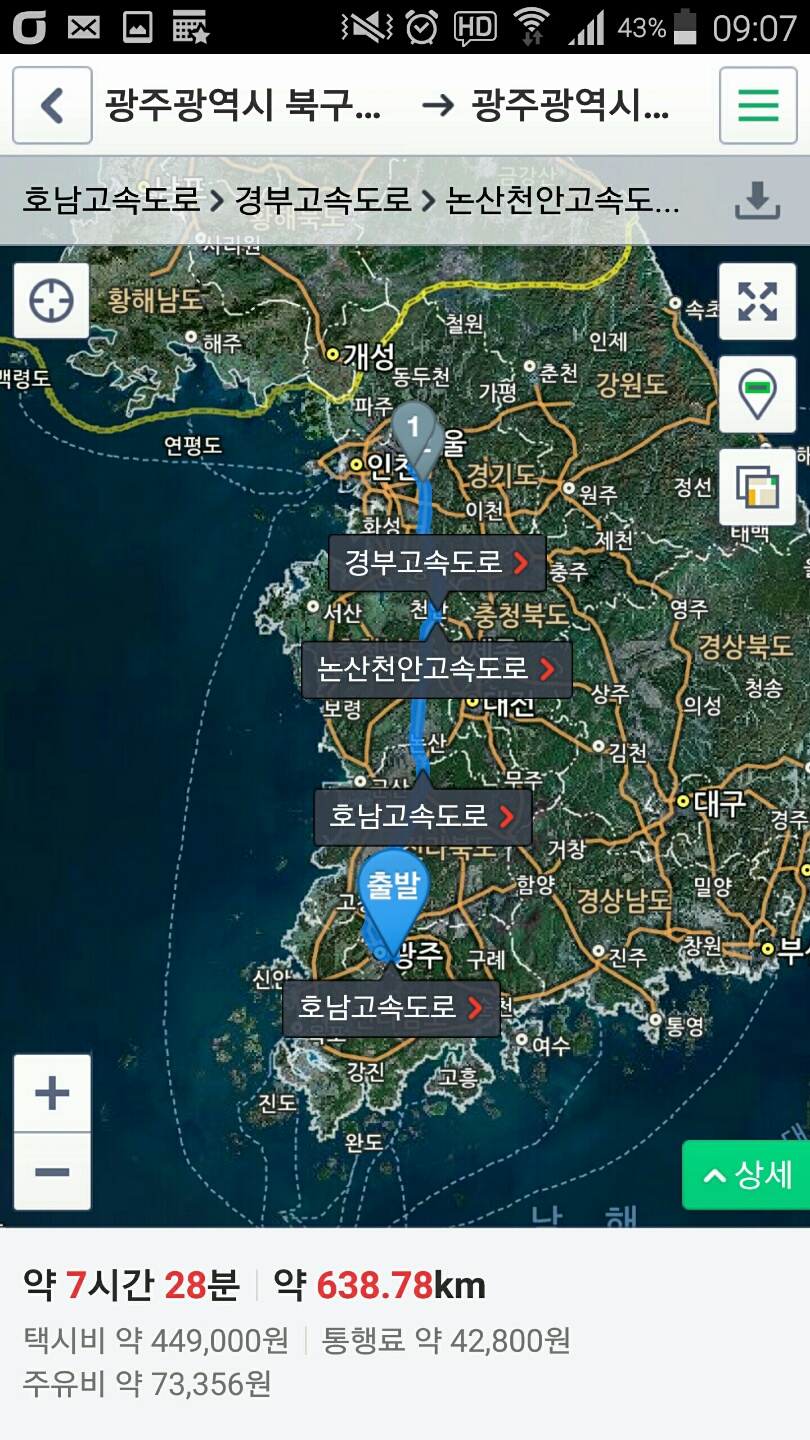
Task: Zoom in with the plus button
Action: pos(52,1093)
